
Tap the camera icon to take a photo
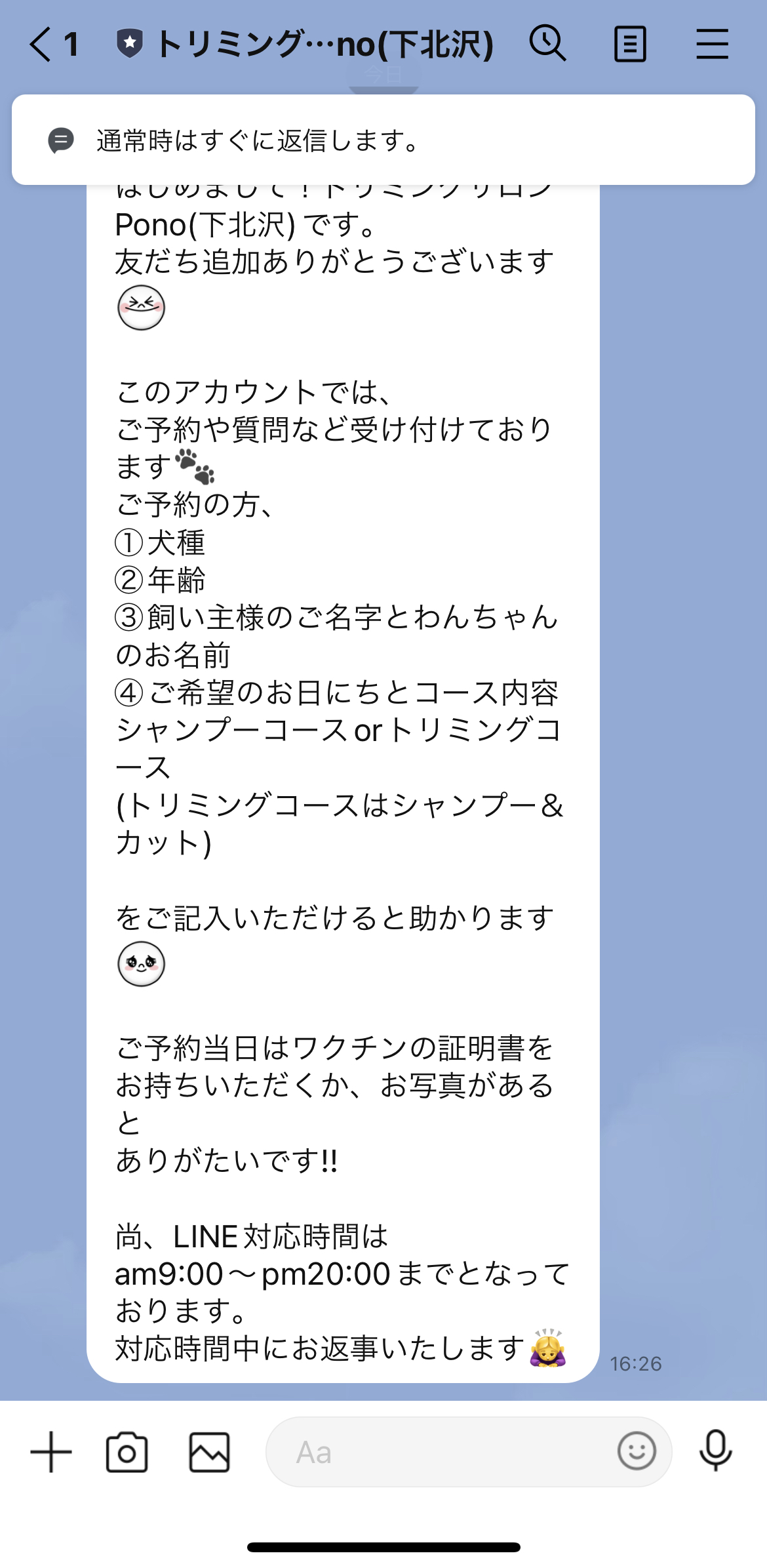click(x=127, y=1451)
